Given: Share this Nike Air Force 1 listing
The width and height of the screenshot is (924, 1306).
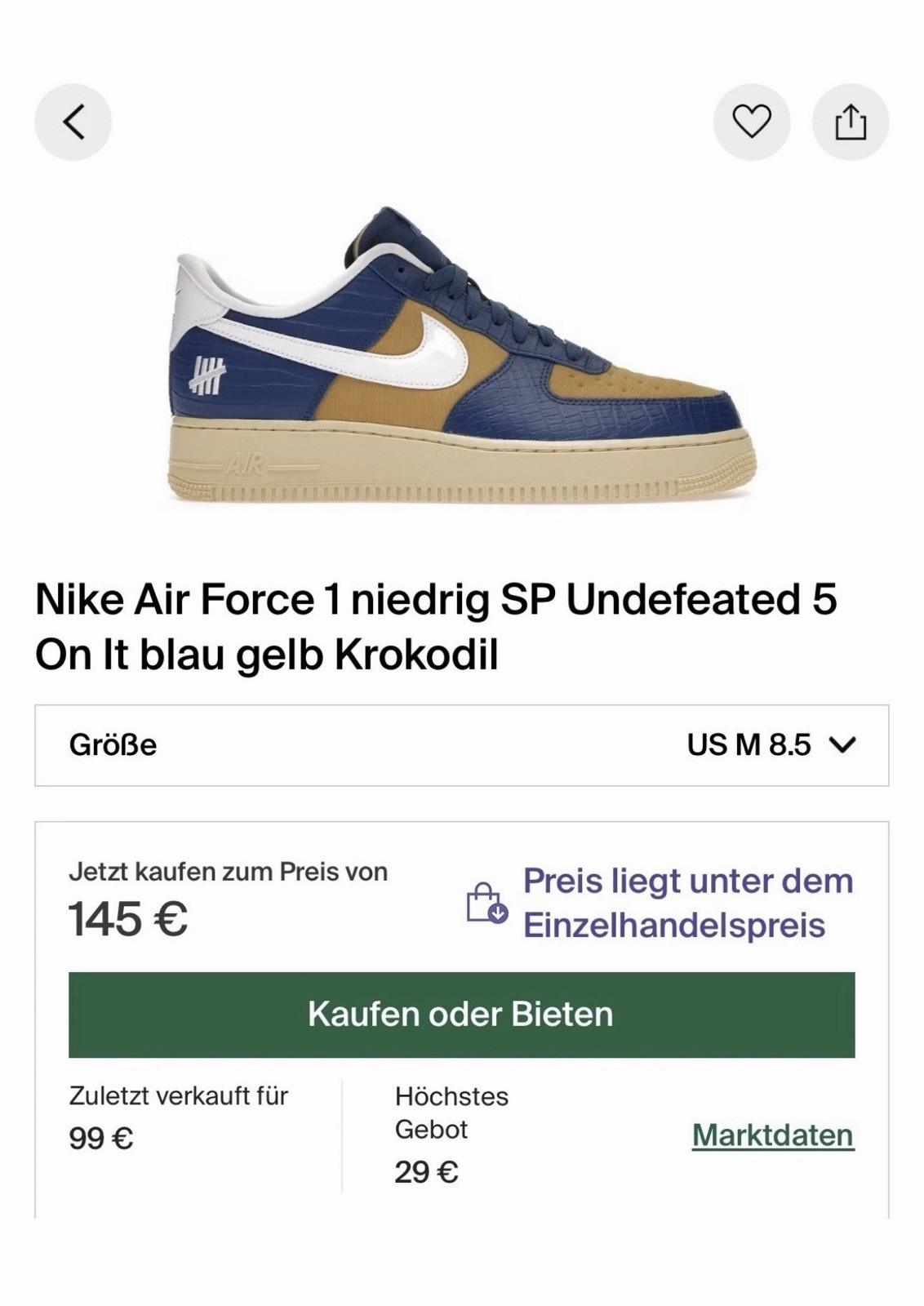Looking at the screenshot, I should tap(850, 122).
